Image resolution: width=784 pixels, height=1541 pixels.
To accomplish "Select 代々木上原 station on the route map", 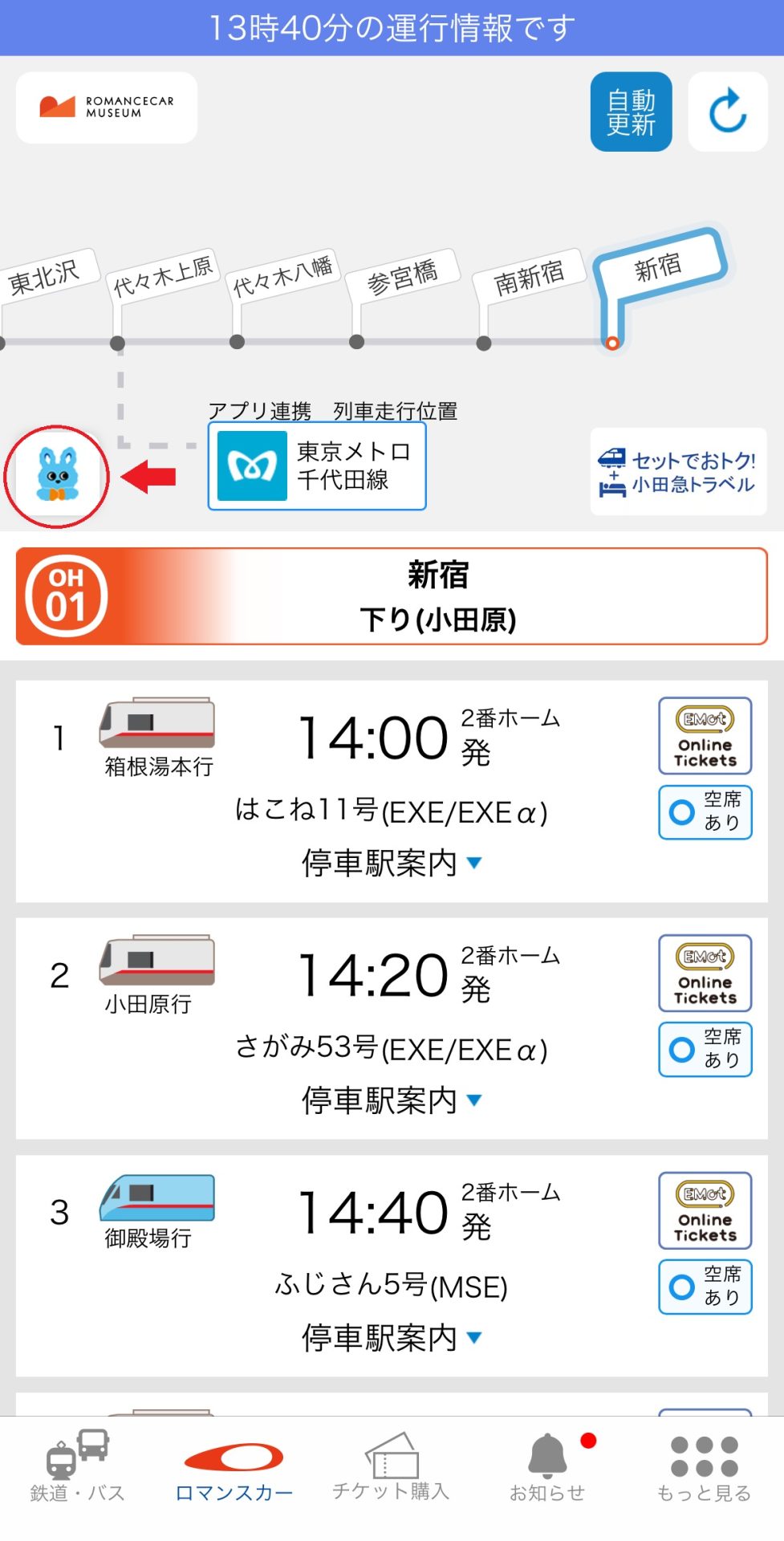I will [x=163, y=275].
